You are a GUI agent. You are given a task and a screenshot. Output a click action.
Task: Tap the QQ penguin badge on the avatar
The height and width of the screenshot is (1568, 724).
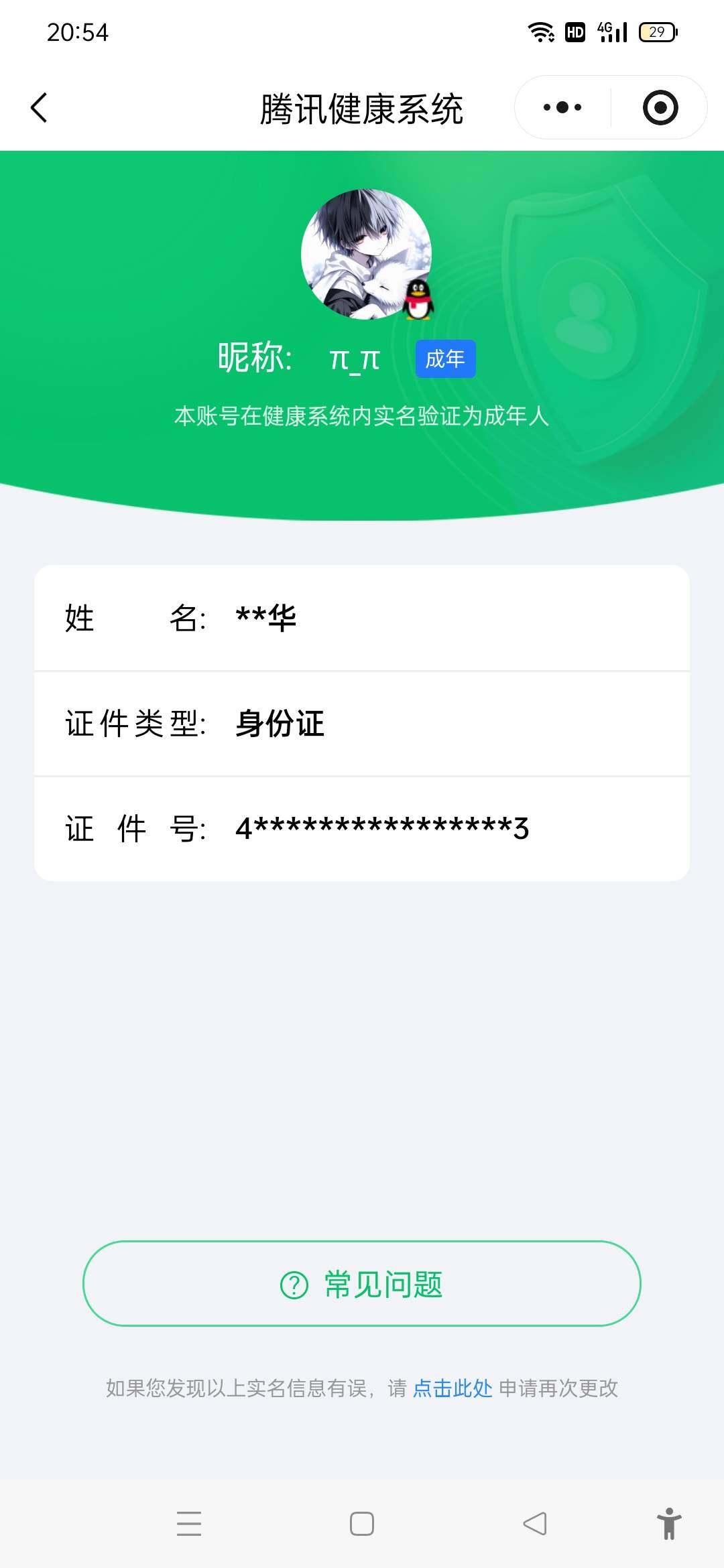417,300
